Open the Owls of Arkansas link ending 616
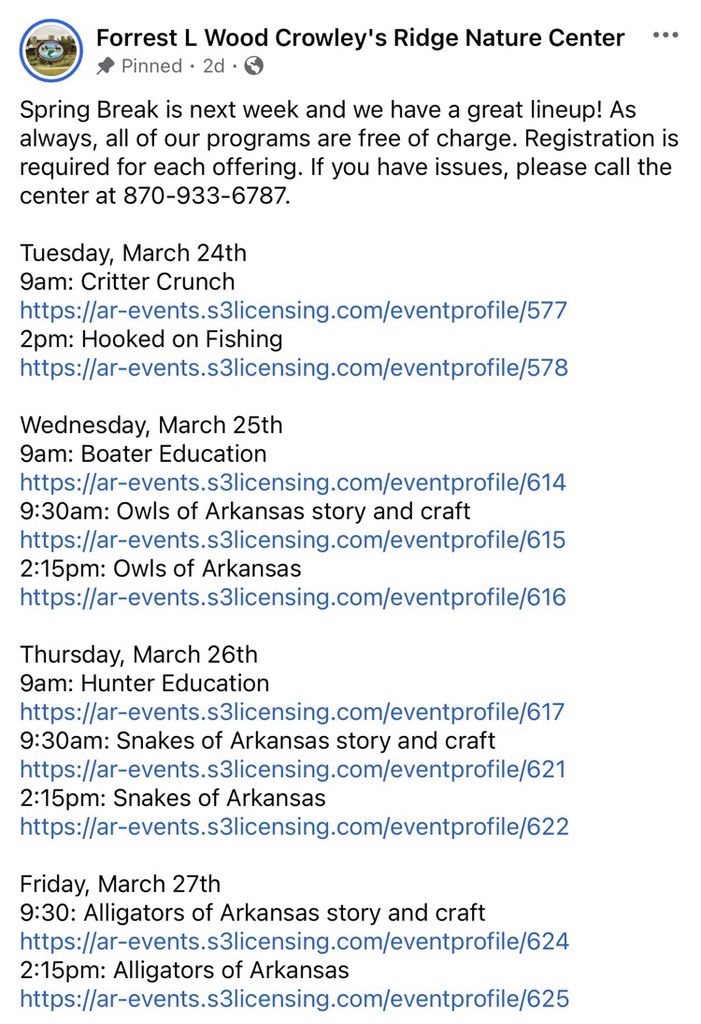 pos(293,598)
